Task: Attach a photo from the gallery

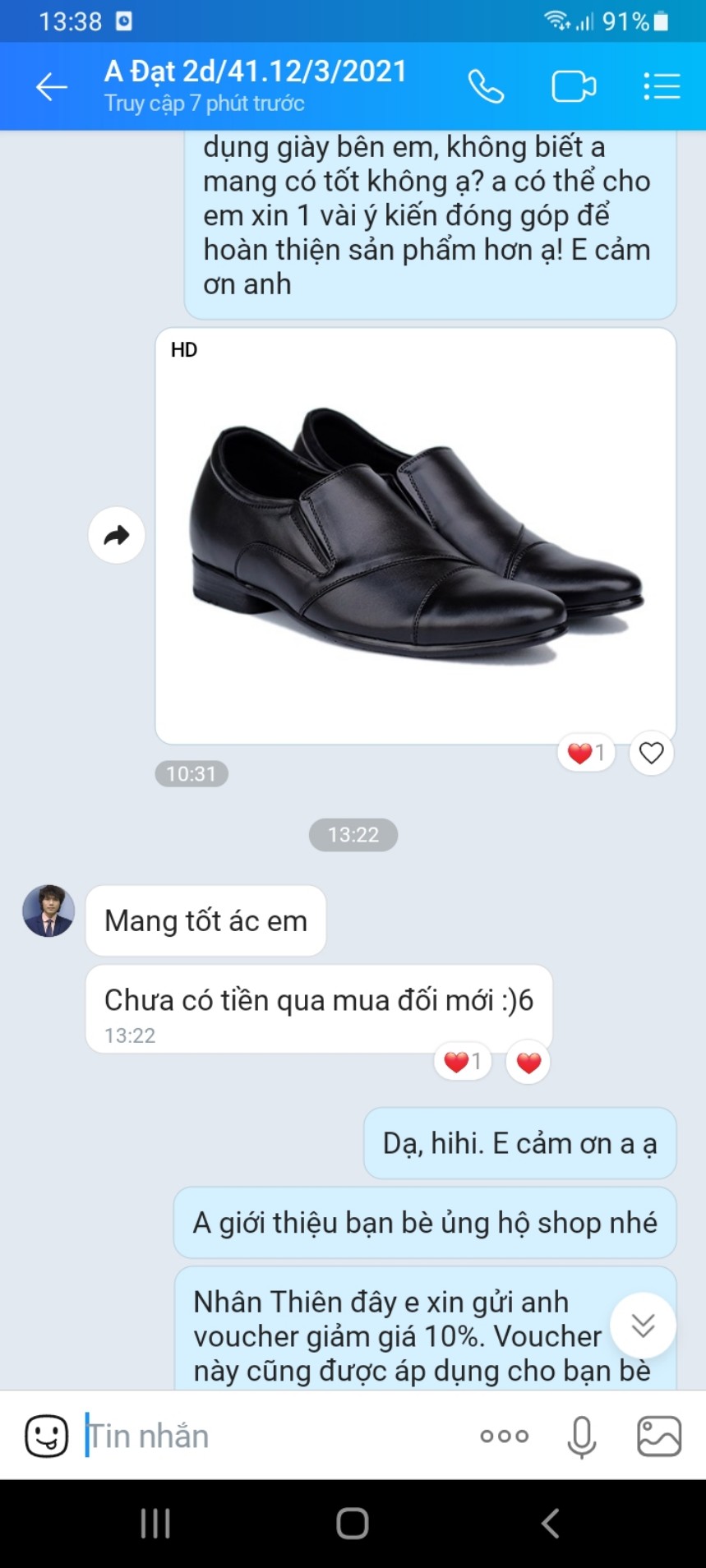Action: pyautogui.click(x=659, y=1436)
